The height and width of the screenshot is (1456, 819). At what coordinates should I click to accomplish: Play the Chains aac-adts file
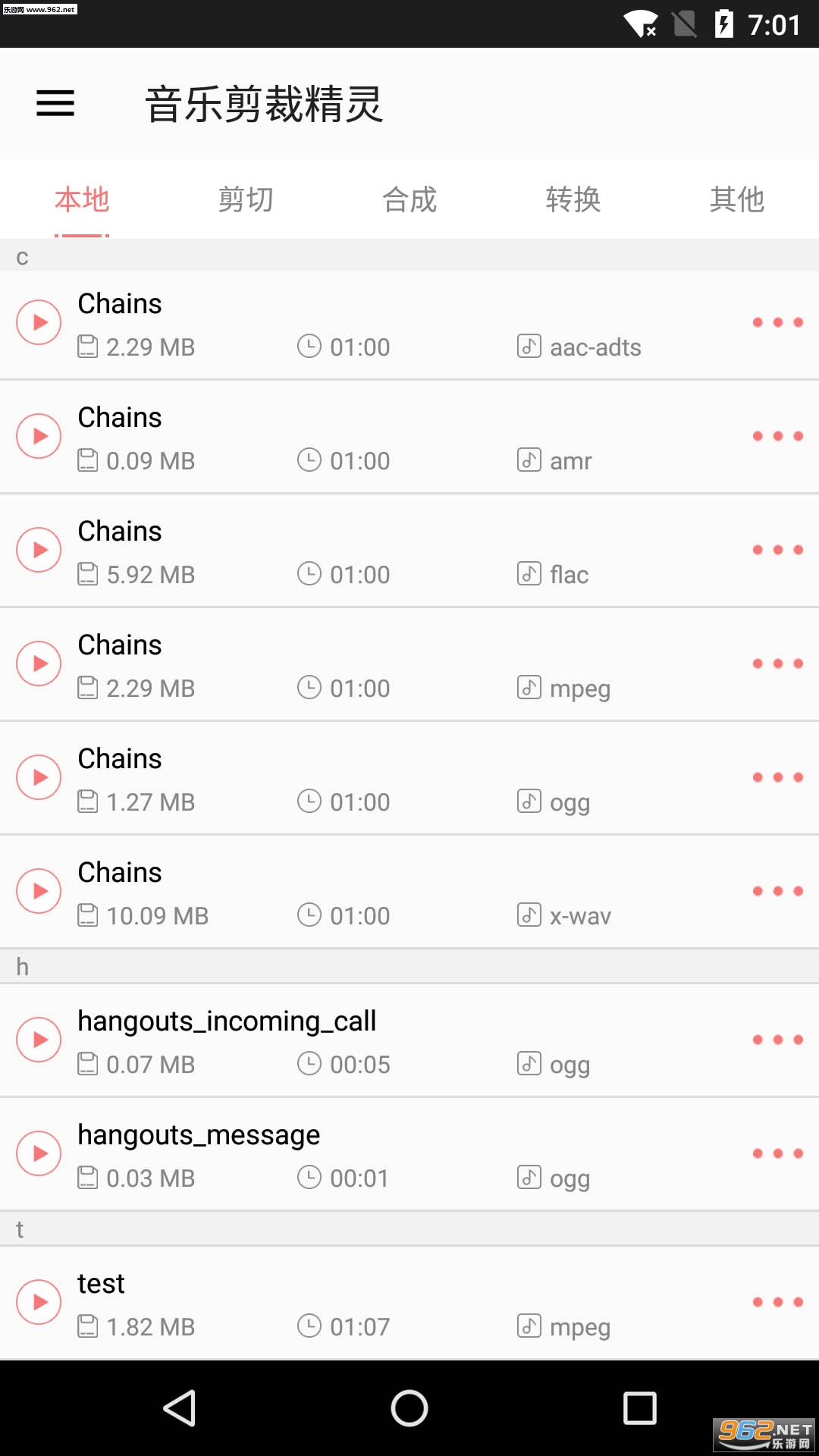[39, 322]
